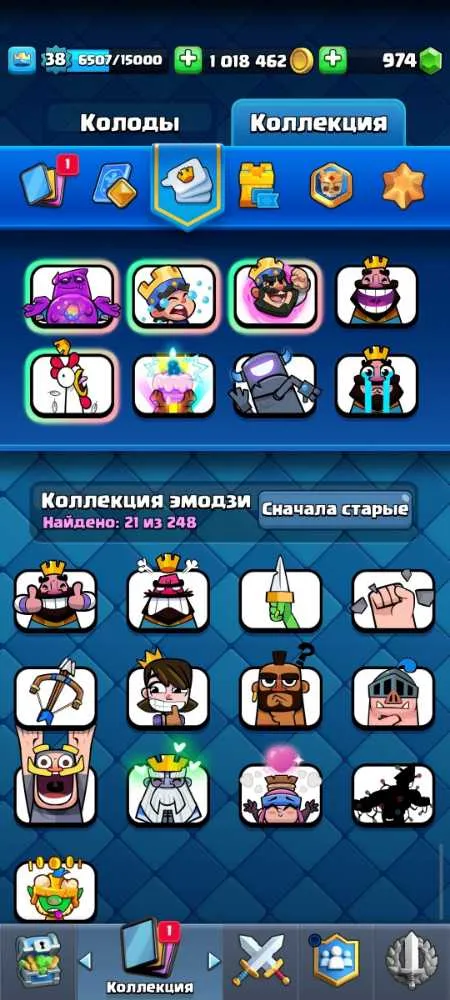Select the purple elixir golem emote in deck
The height and width of the screenshot is (1000, 450).
click(73, 296)
